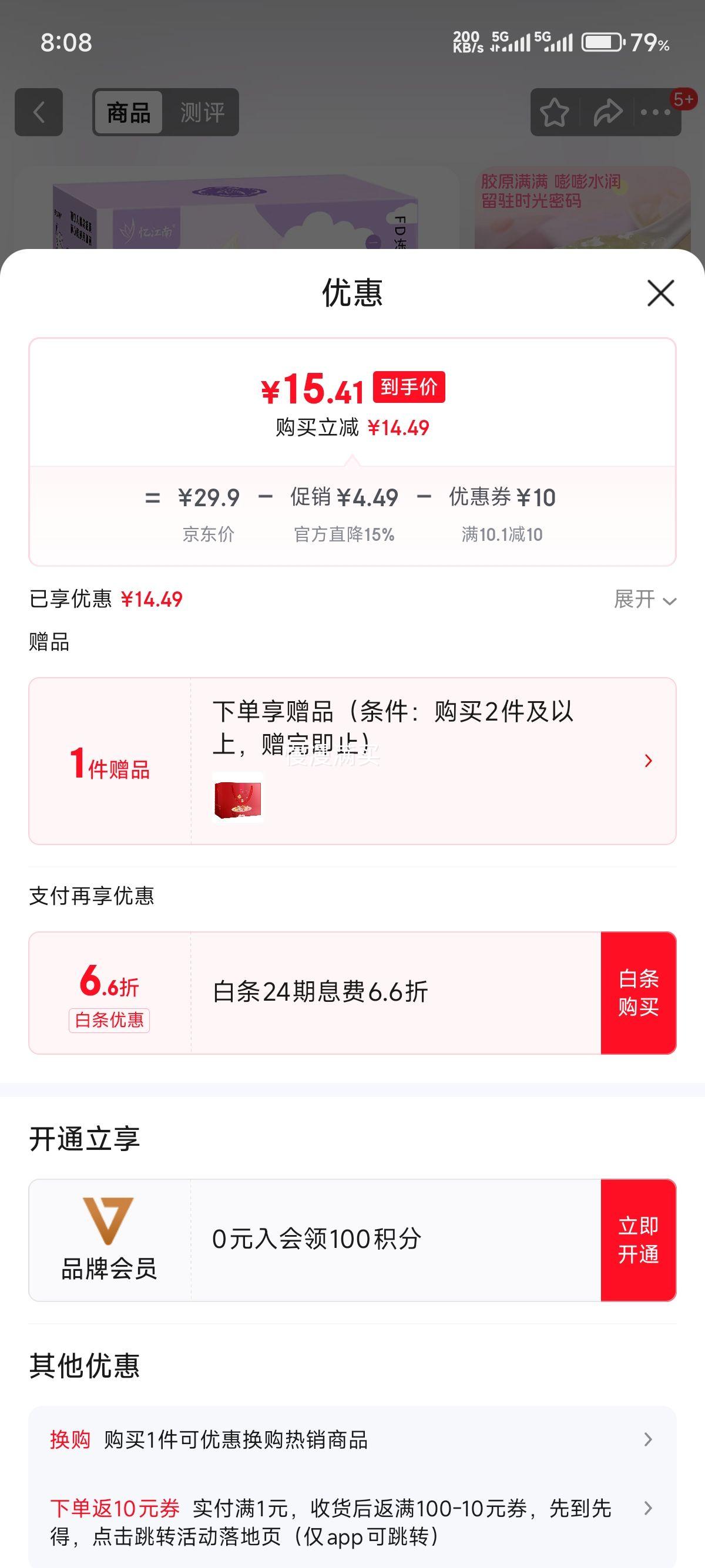Go back using the top-left arrow
This screenshot has width=705, height=1568.
tap(39, 112)
